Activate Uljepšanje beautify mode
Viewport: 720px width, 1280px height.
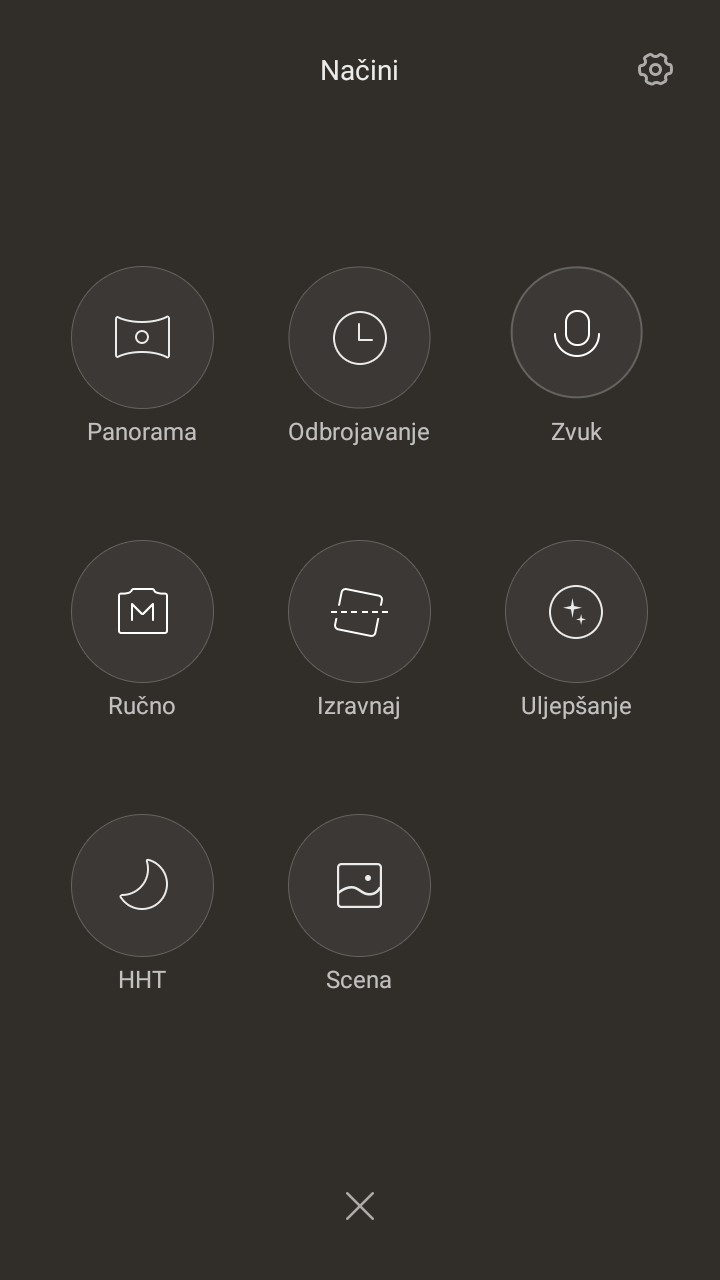(x=576, y=612)
